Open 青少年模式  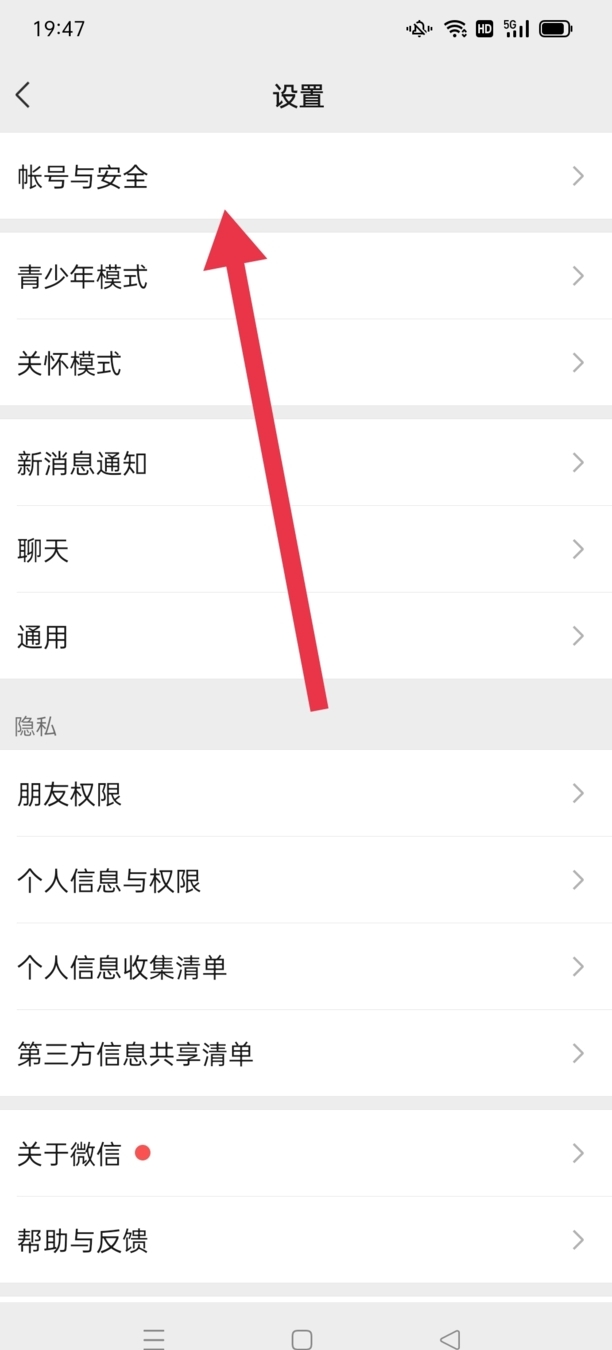(306, 276)
